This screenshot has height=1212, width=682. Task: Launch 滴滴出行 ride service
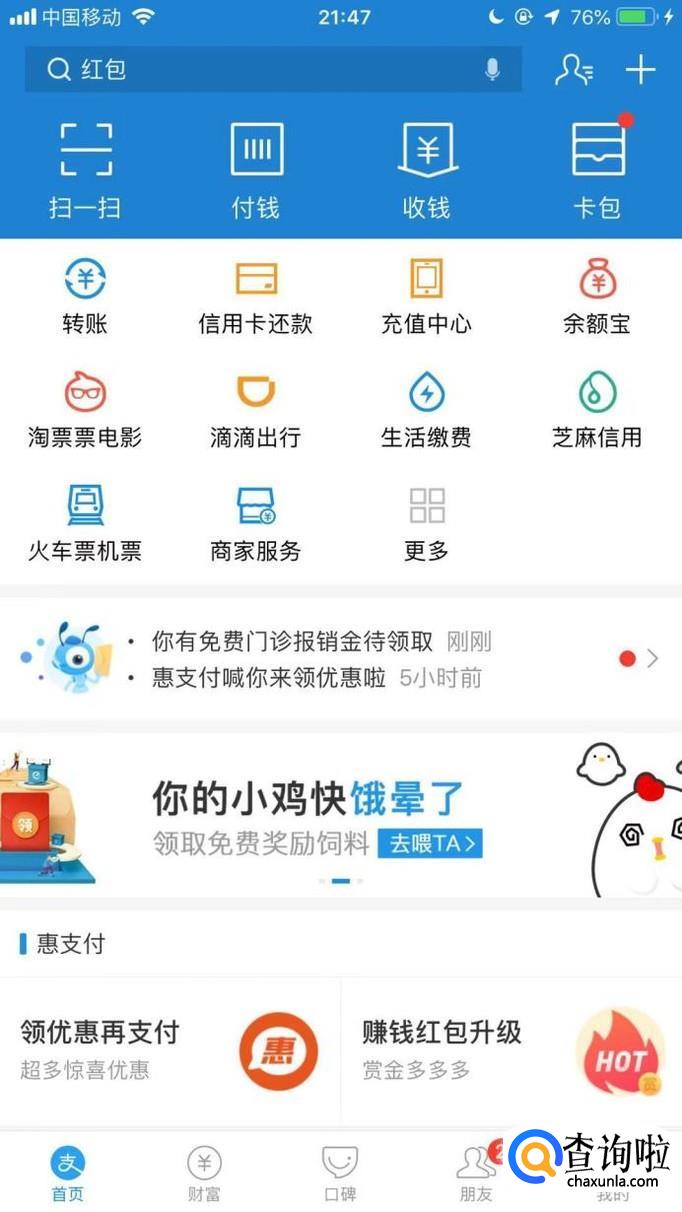tap(256, 409)
